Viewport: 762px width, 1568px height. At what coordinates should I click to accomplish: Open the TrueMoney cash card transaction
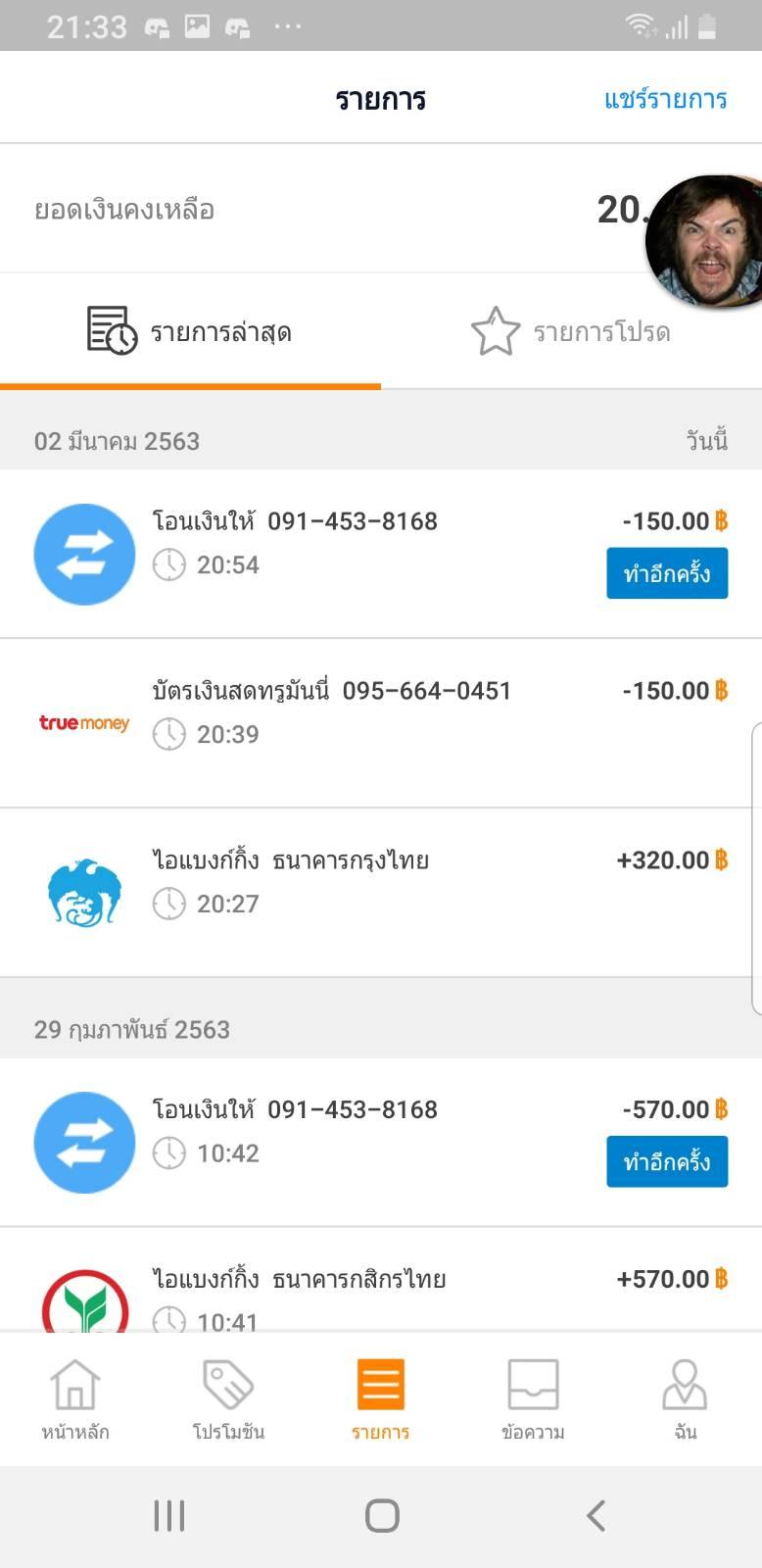[x=331, y=711]
